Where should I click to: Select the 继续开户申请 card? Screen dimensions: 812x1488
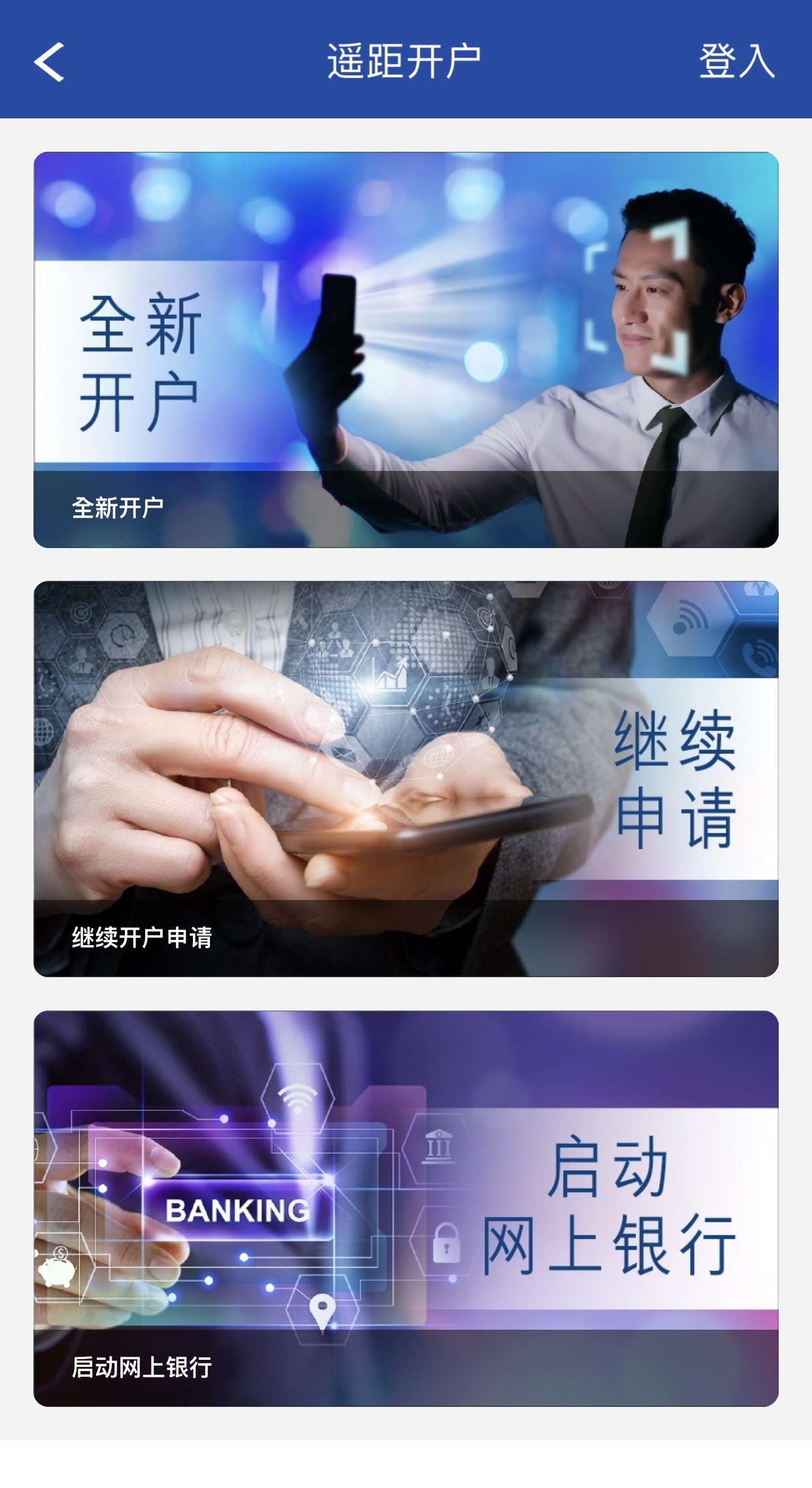tap(405, 778)
